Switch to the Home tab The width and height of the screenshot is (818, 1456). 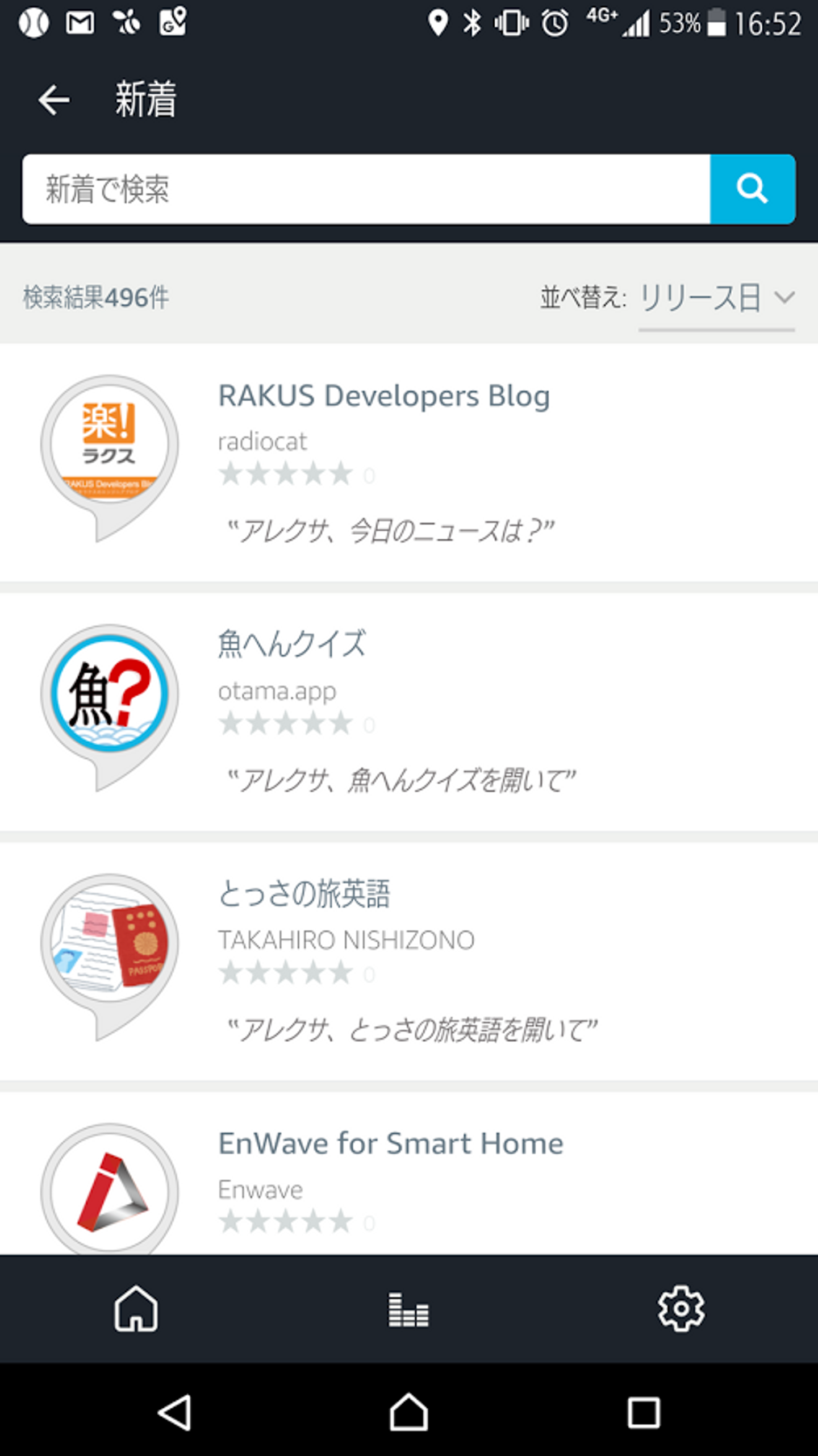click(136, 1309)
